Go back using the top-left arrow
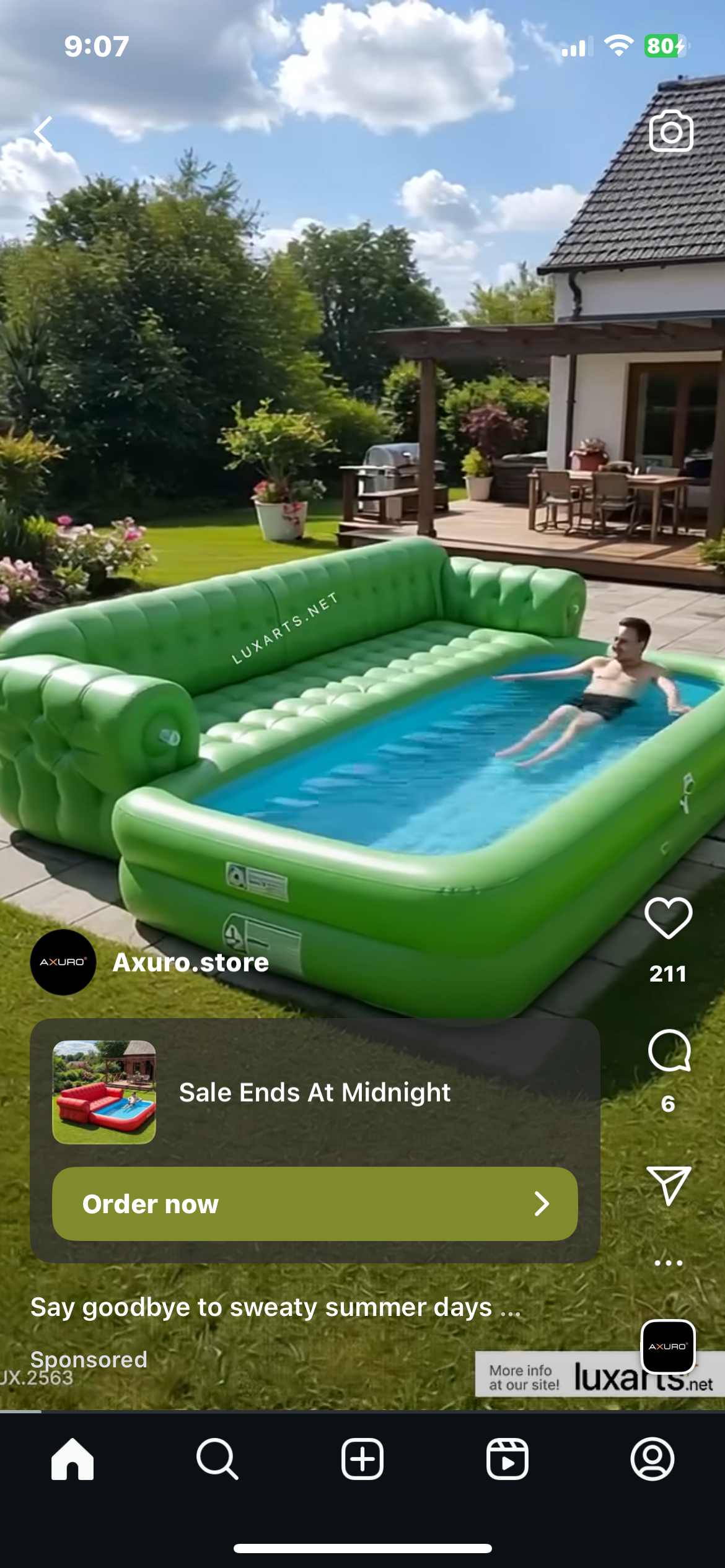The width and height of the screenshot is (725, 1568). [x=43, y=132]
